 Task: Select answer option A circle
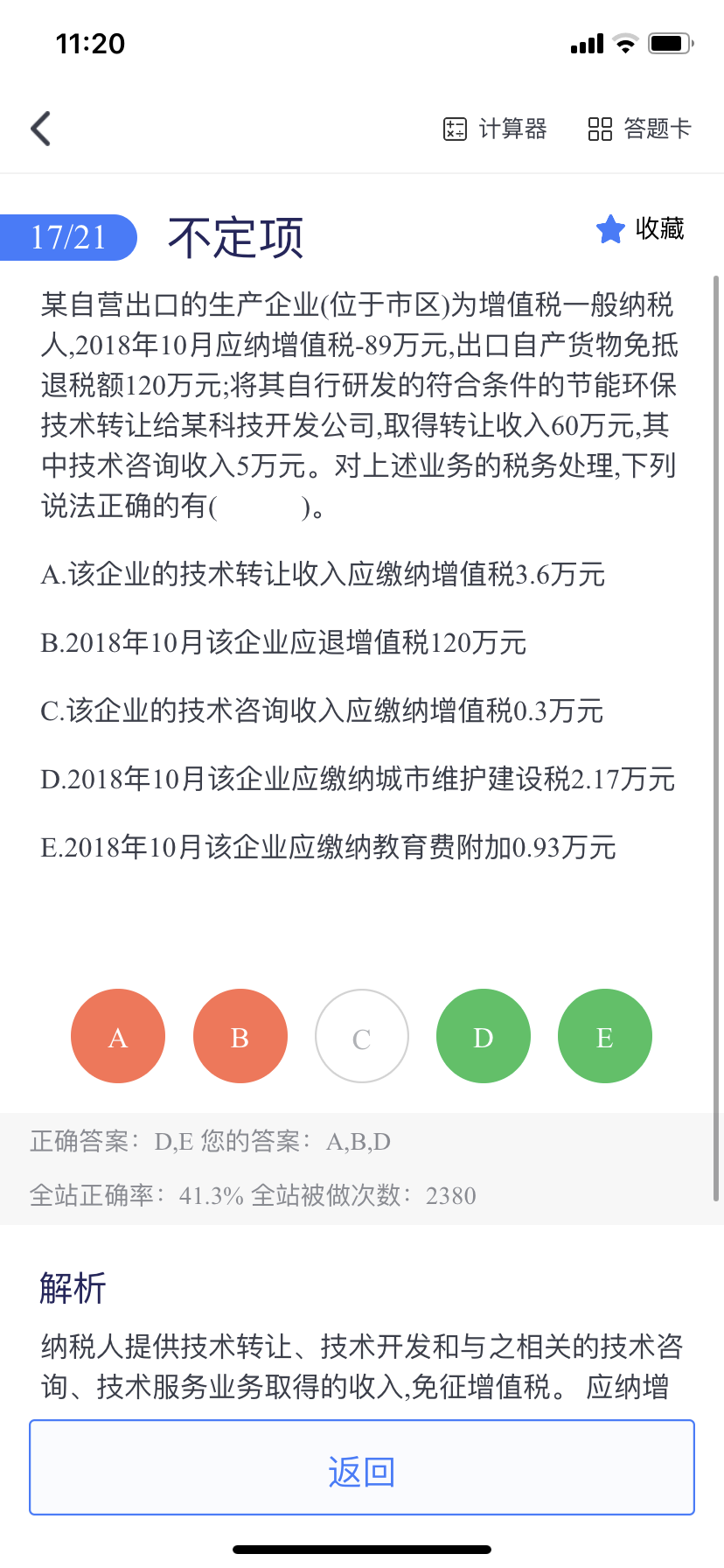[118, 1036]
